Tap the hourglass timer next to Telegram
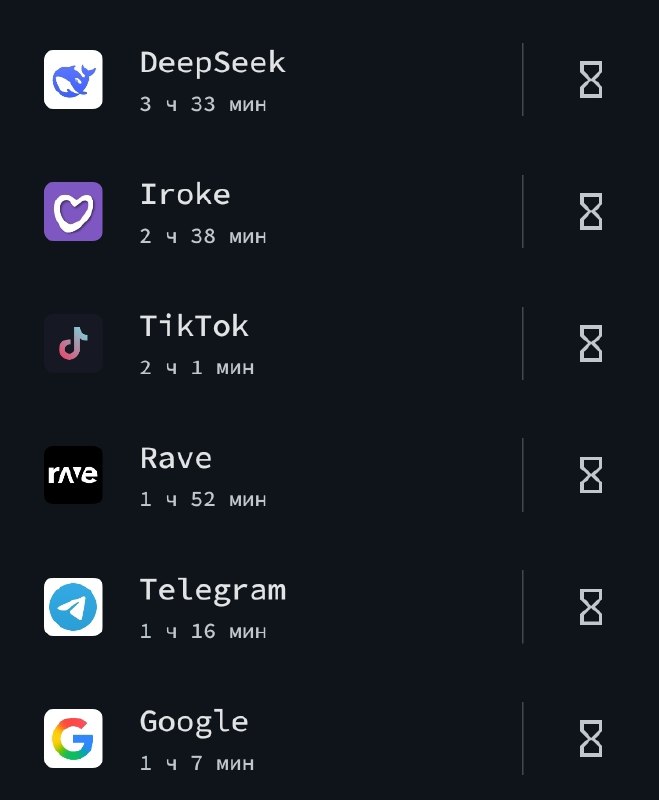 click(x=591, y=607)
